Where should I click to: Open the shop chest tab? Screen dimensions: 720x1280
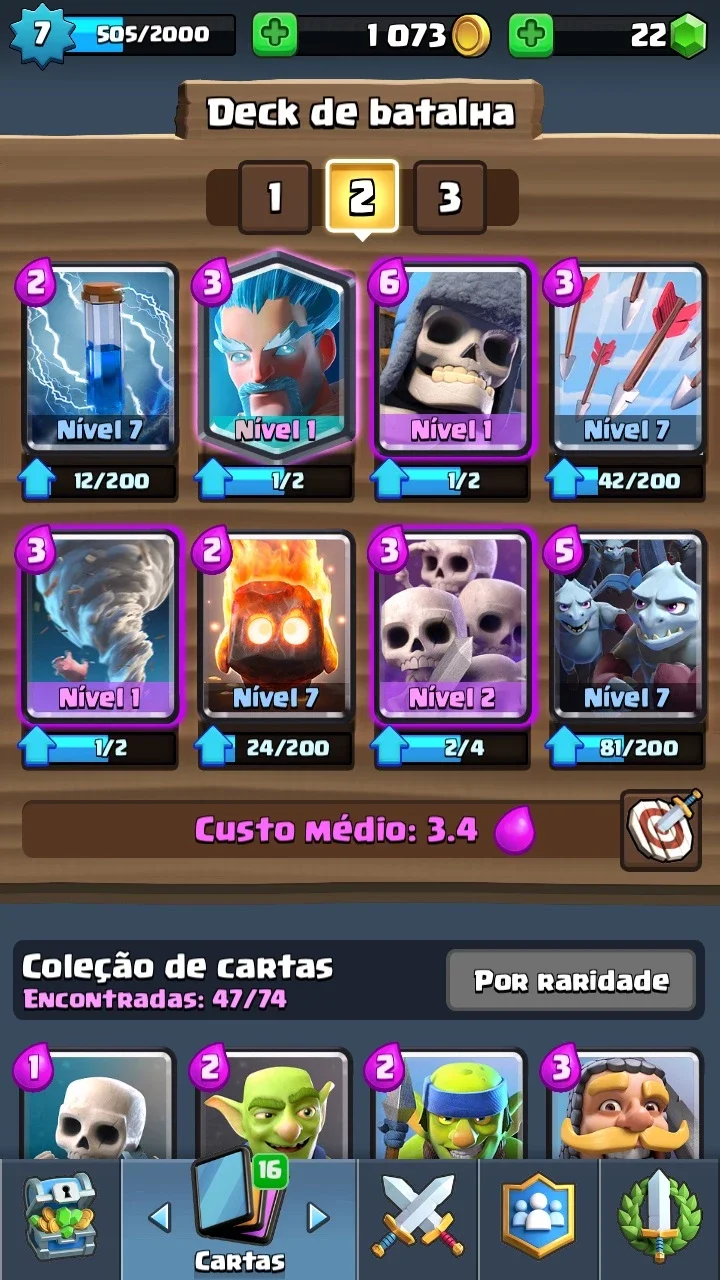click(x=60, y=1218)
